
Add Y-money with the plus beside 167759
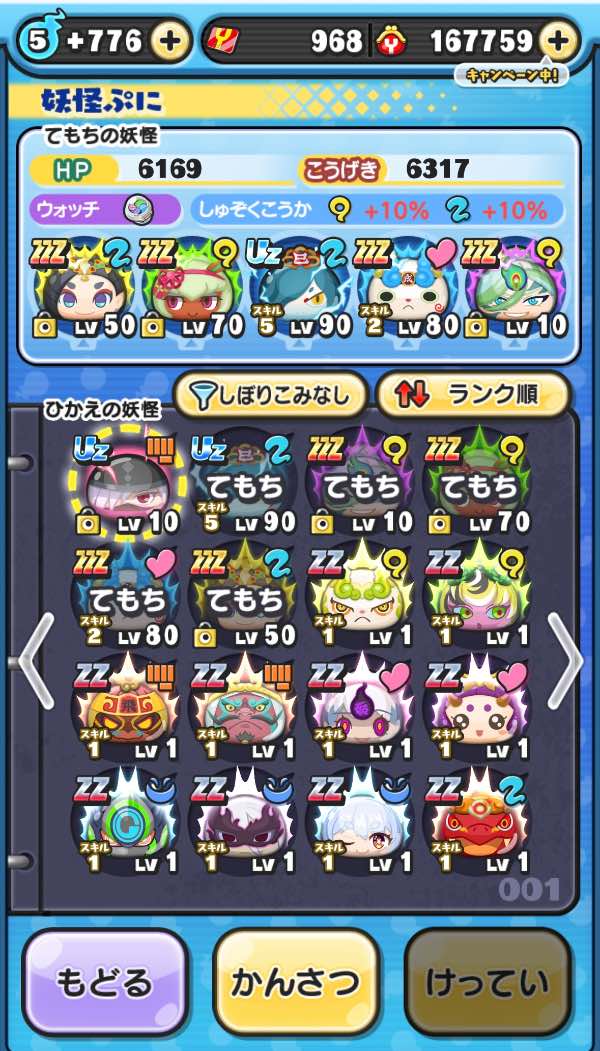558,41
